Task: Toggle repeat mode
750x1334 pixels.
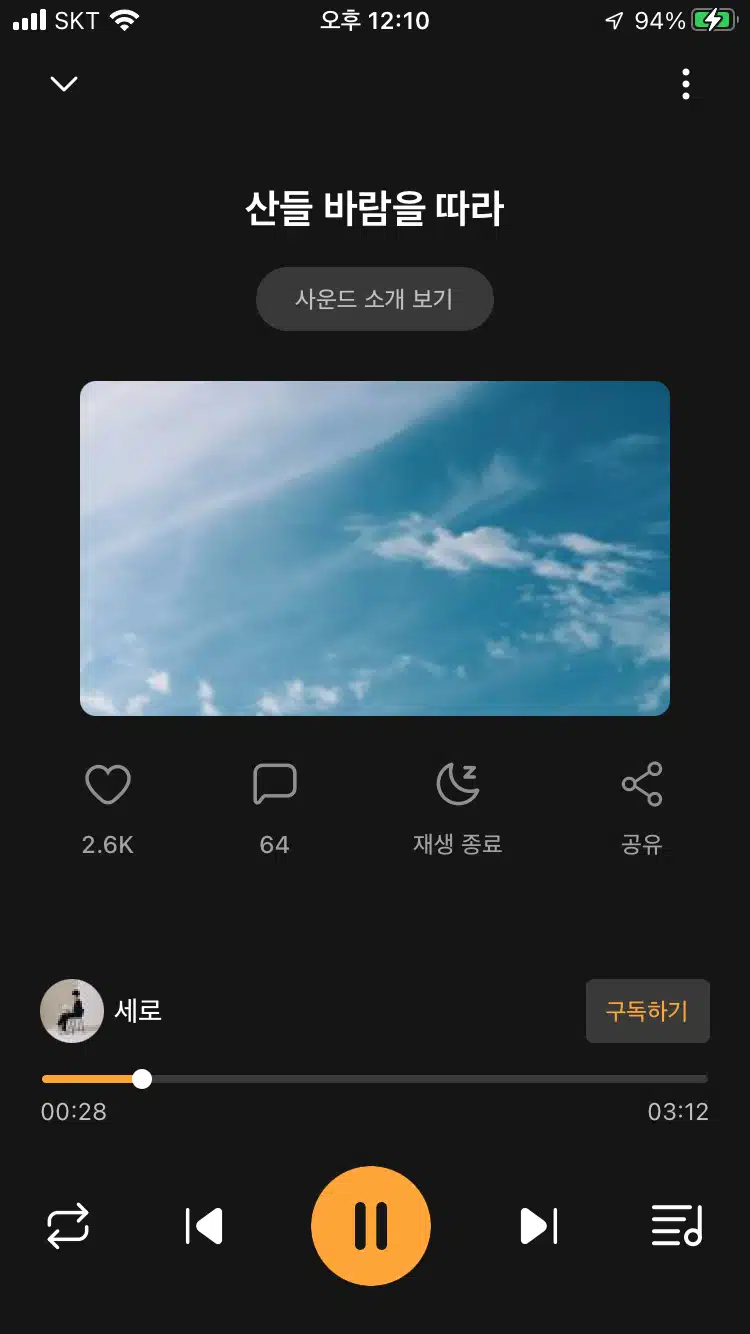Action: (x=68, y=1226)
